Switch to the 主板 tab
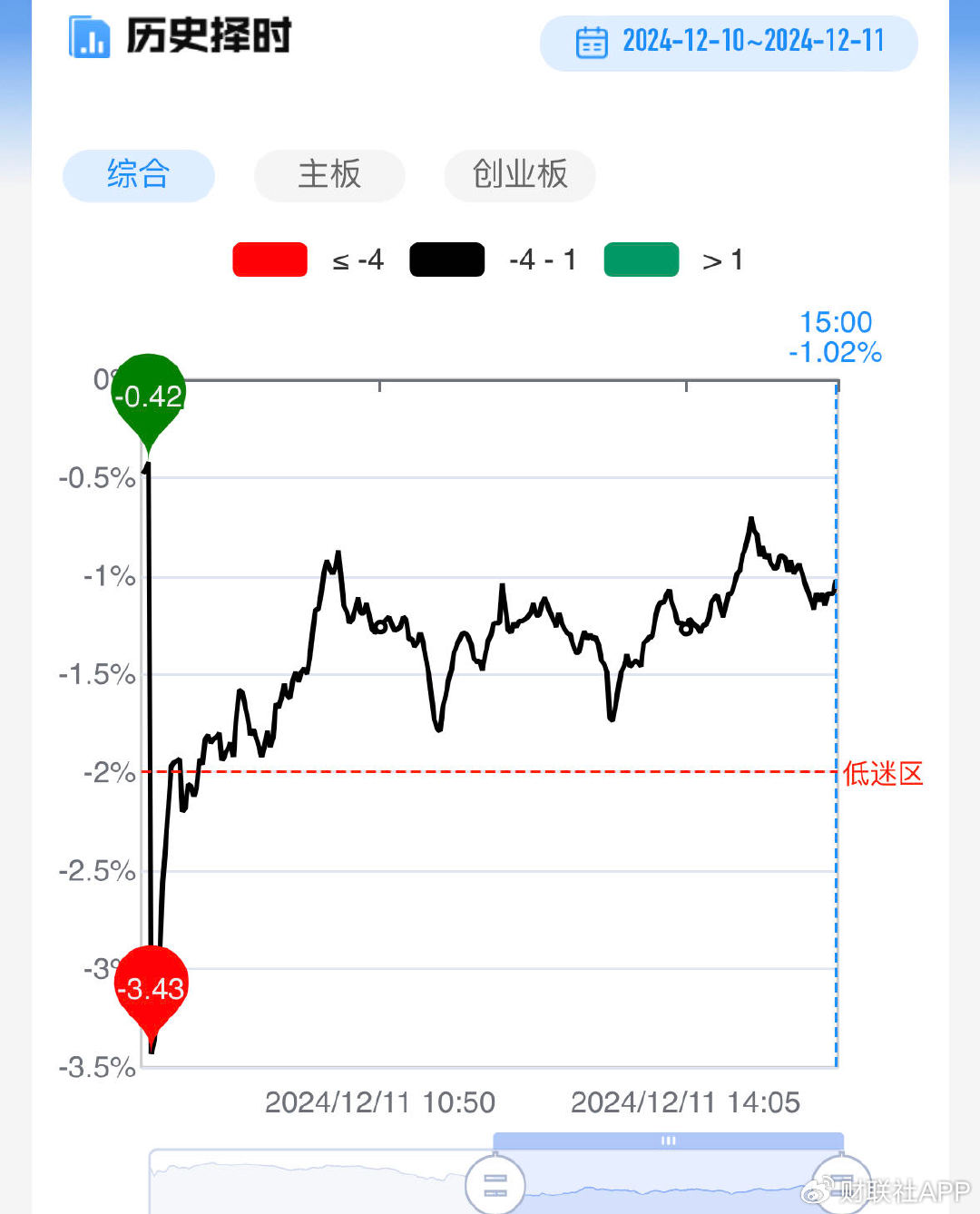980x1214 pixels. (328, 176)
